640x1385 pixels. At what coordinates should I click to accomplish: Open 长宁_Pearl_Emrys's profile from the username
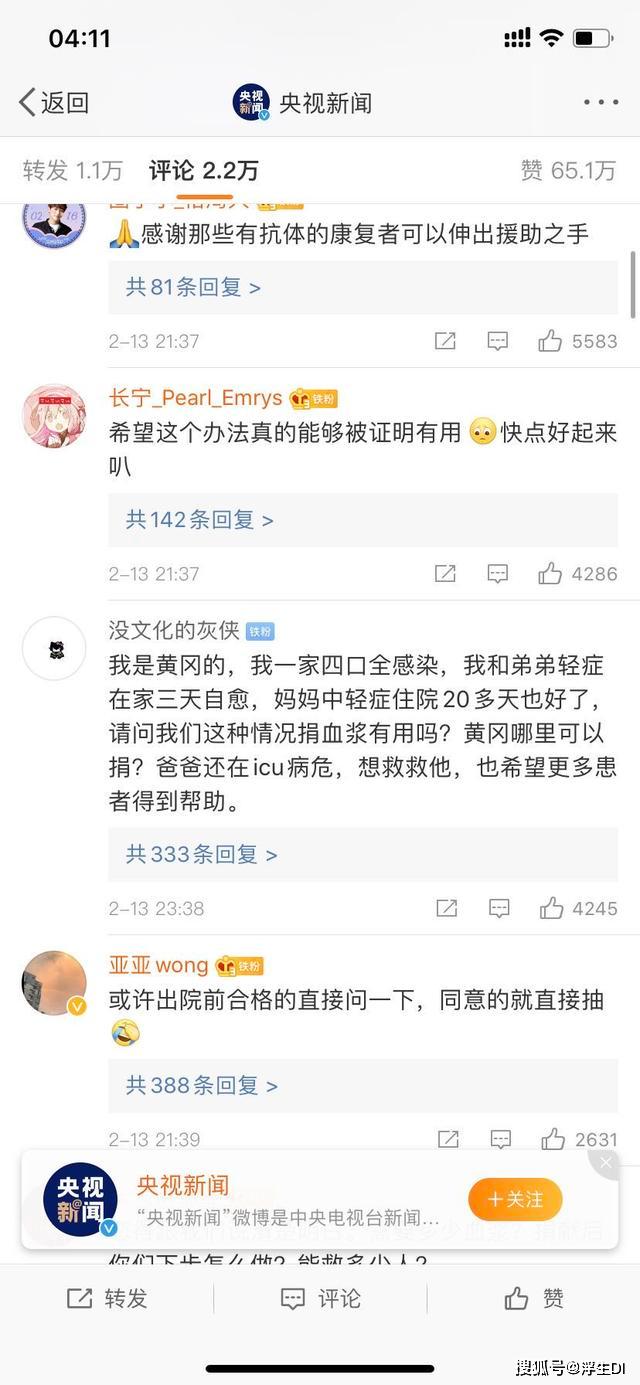click(196, 397)
